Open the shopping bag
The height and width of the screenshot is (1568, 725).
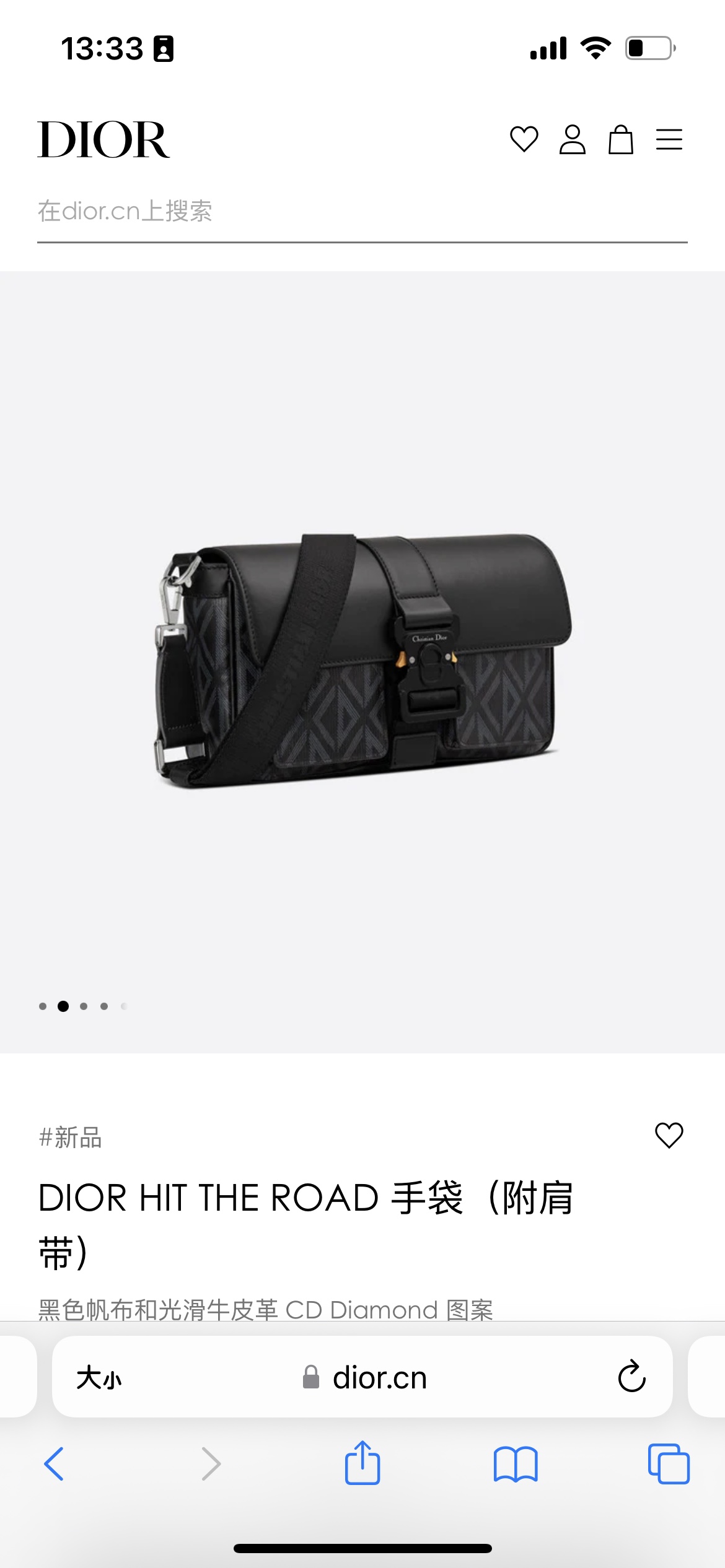pos(620,139)
